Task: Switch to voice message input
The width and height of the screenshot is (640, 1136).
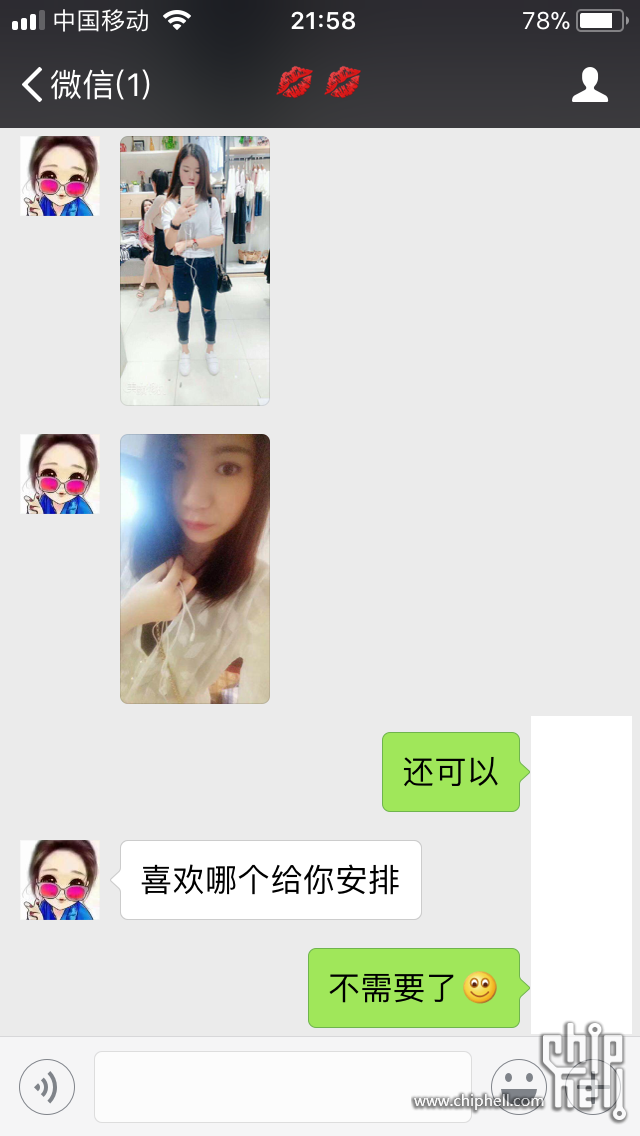Action: [47, 1086]
